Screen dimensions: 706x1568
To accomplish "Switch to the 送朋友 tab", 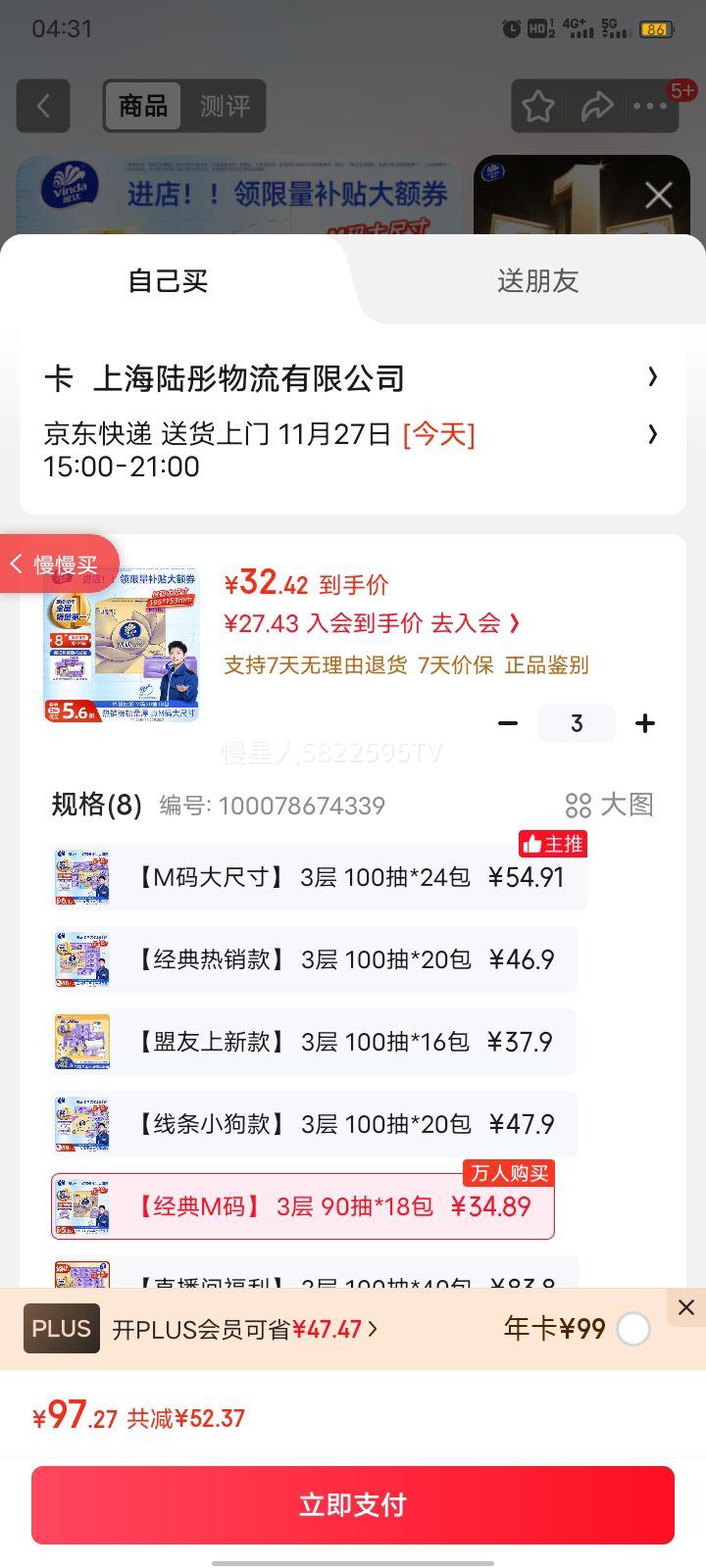I will tap(537, 281).
